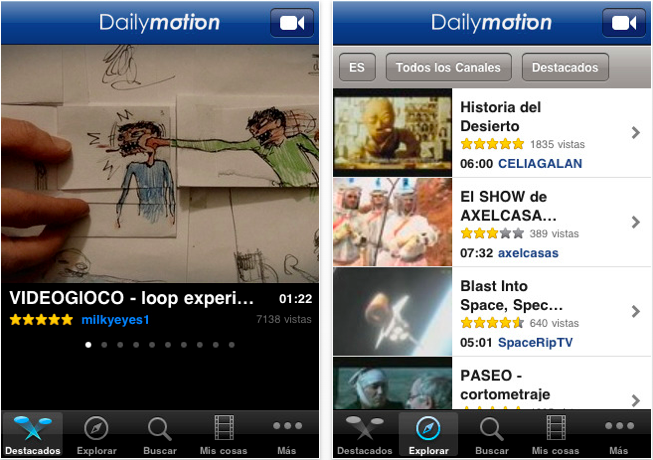
Task: Switch to Explorar tab on the featured video screen
Action: coord(96,436)
